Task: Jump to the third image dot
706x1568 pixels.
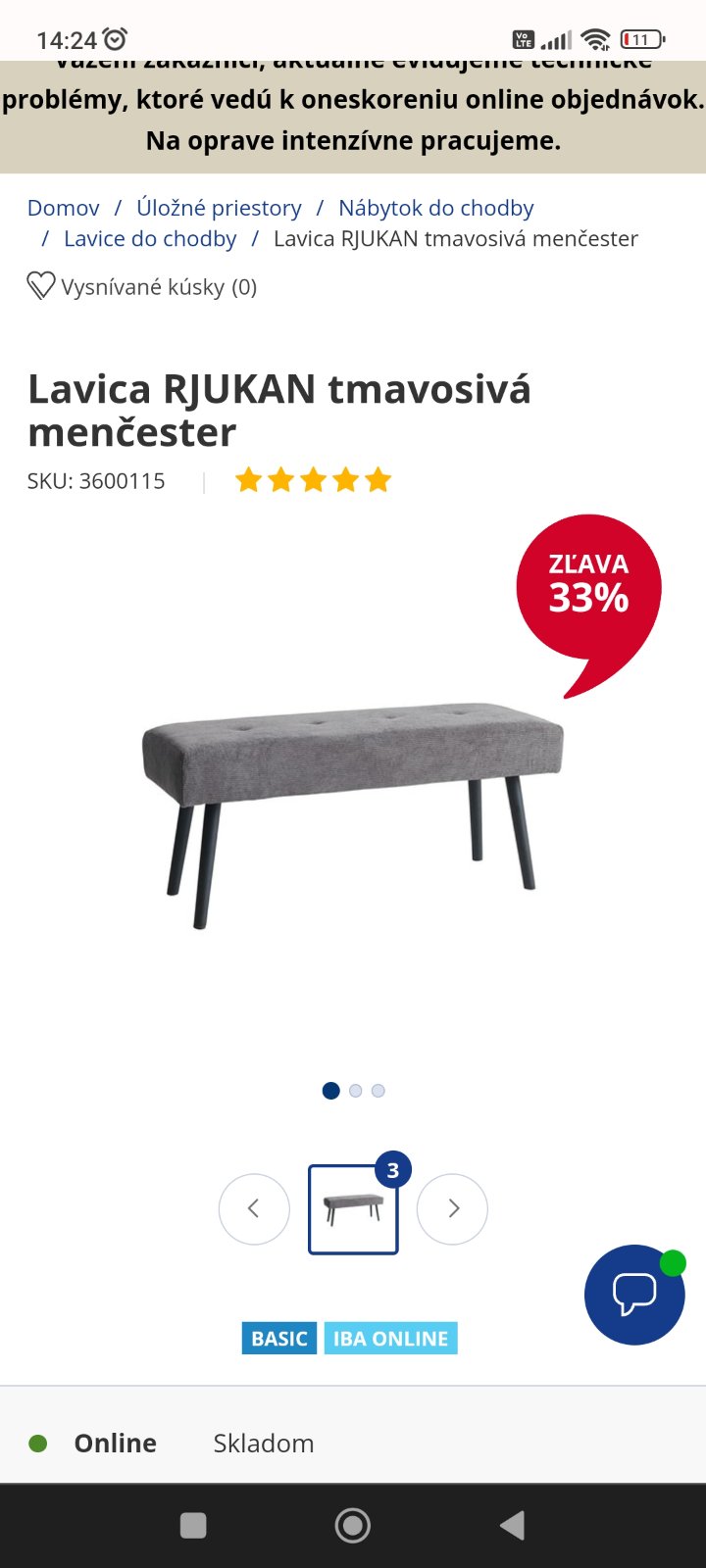Action: [378, 1091]
